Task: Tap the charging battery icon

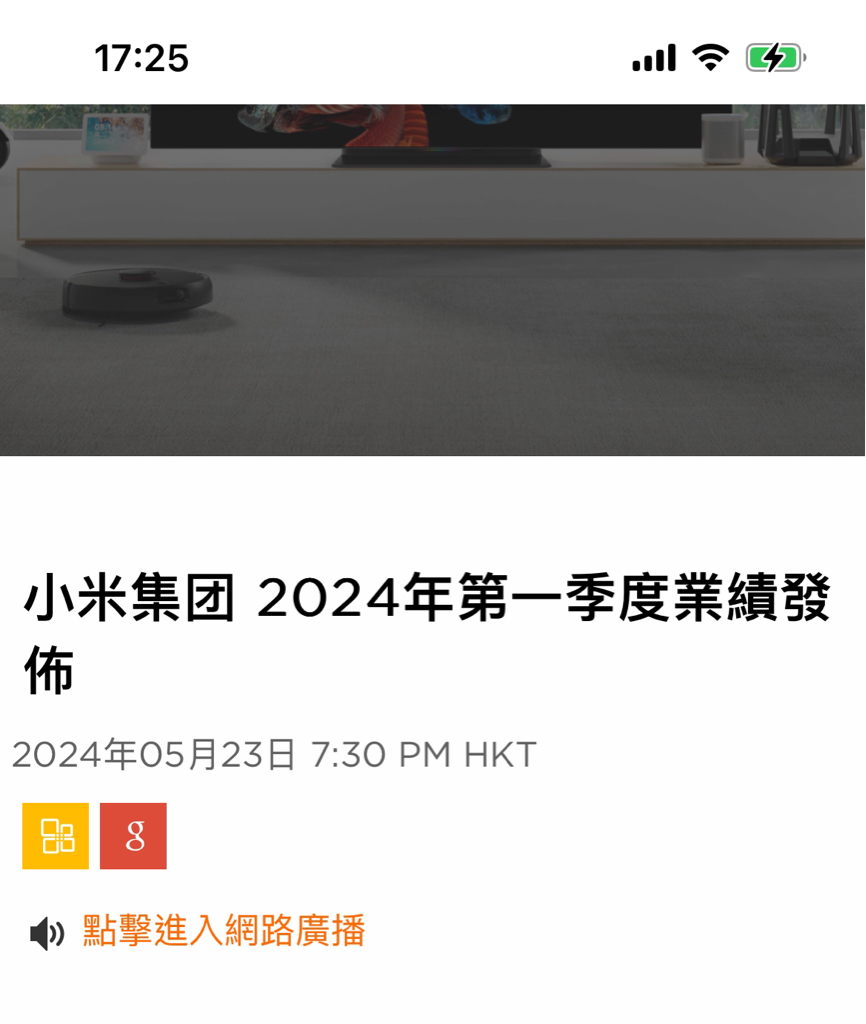Action: (775, 59)
